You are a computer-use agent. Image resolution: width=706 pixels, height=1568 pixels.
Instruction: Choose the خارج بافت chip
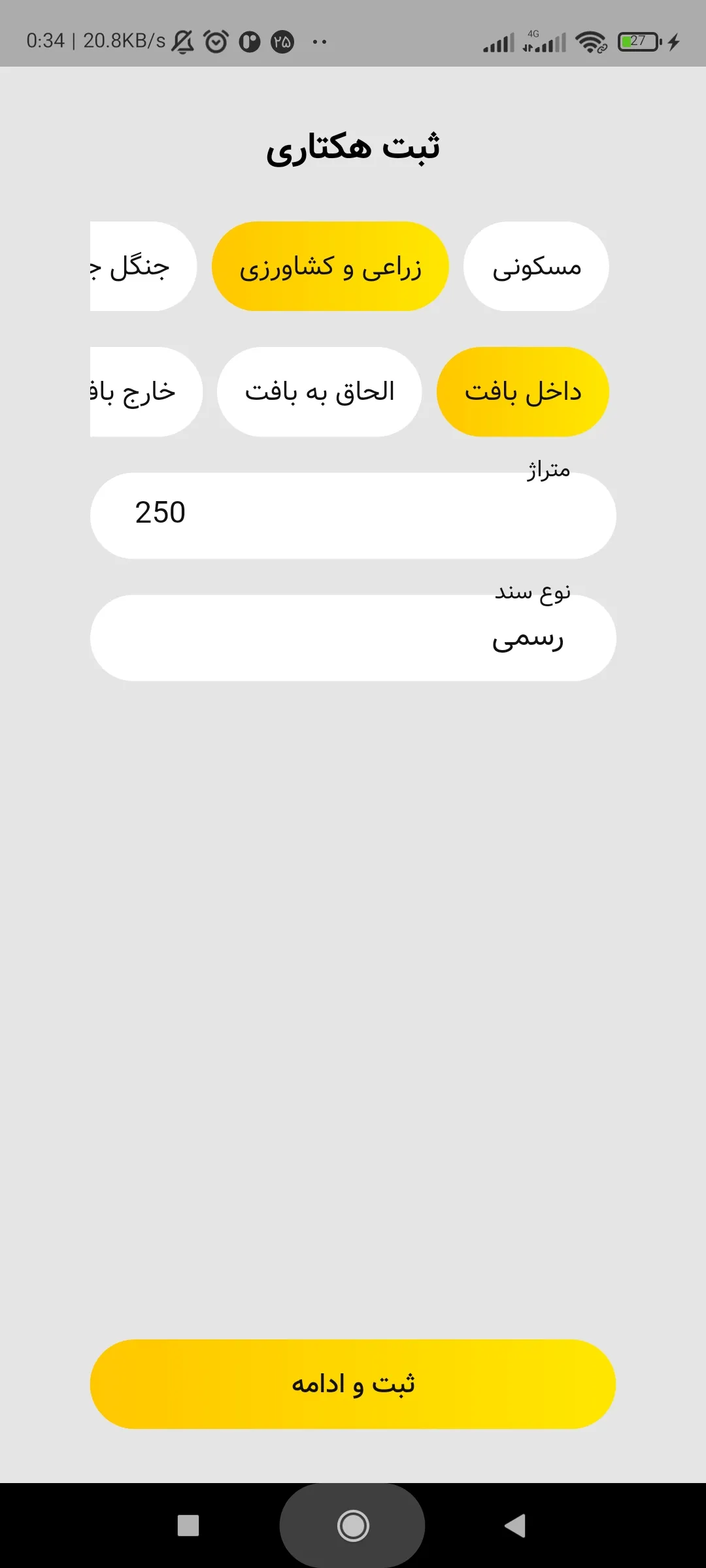coord(144,392)
